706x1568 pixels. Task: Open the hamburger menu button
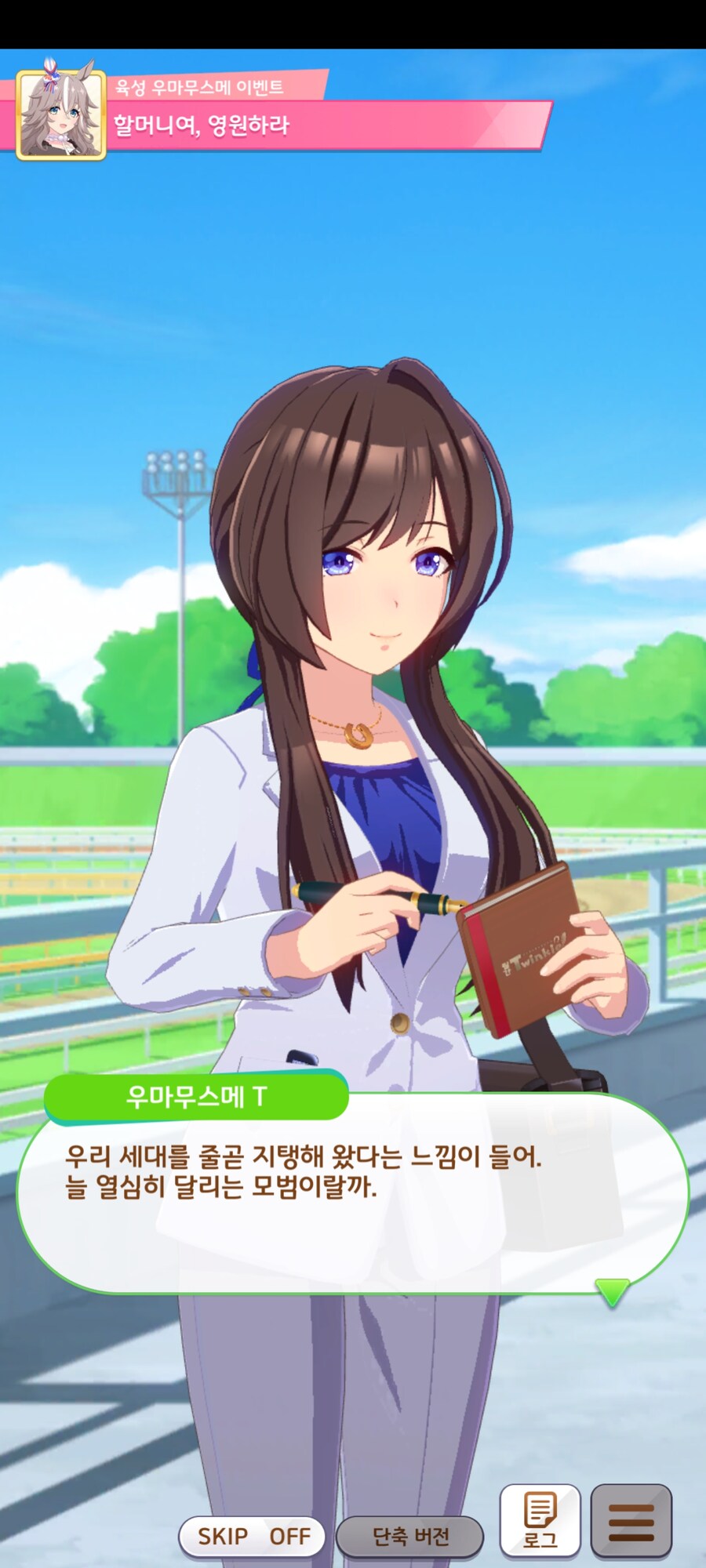coord(631,1521)
